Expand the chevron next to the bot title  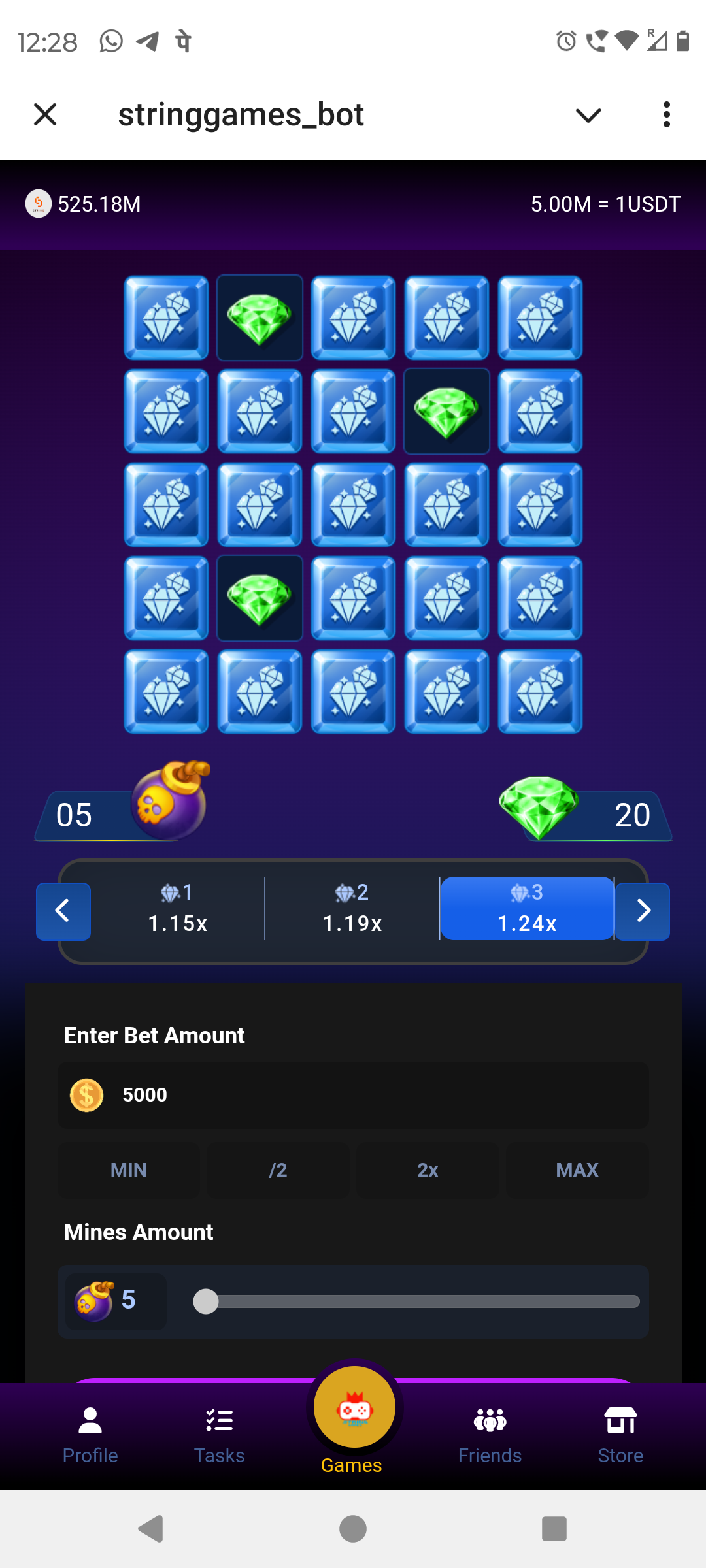click(x=588, y=116)
